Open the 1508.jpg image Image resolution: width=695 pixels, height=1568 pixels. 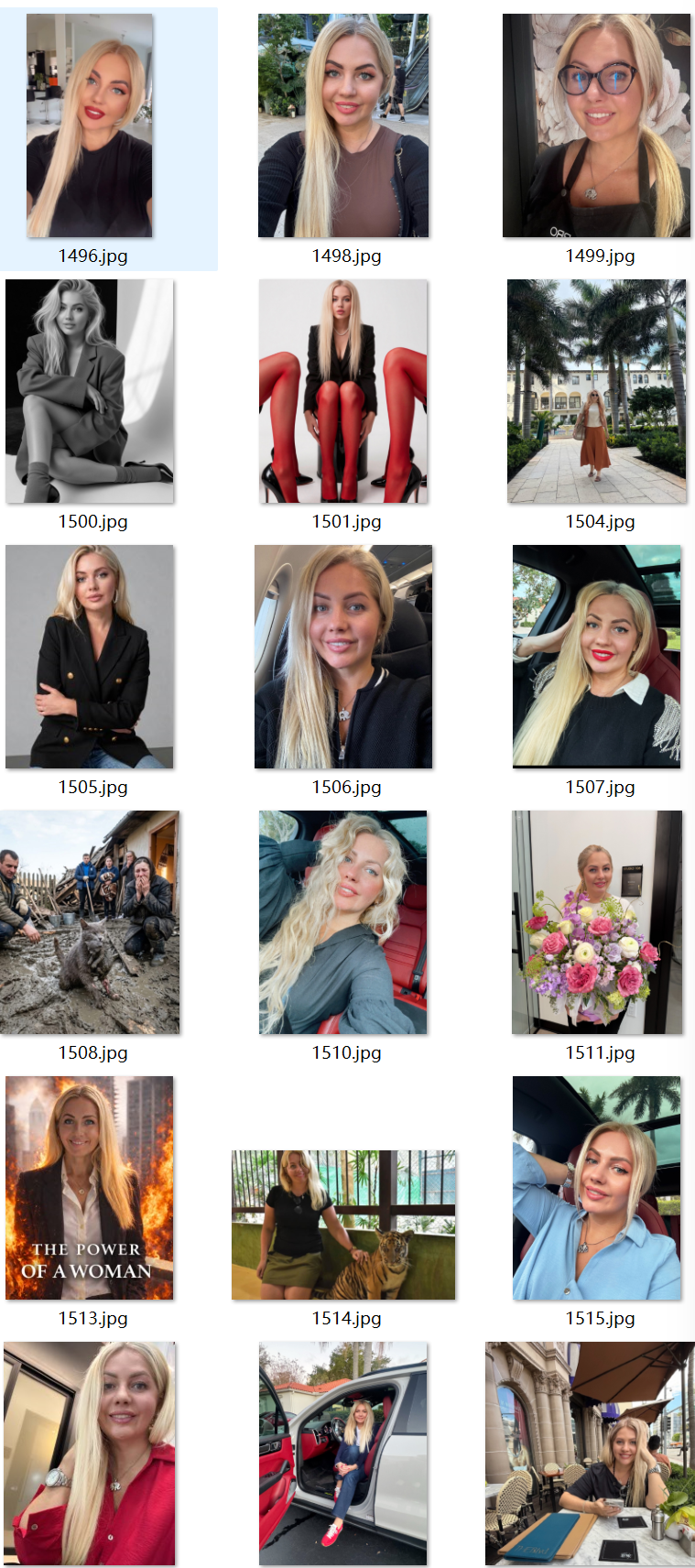[x=90, y=922]
